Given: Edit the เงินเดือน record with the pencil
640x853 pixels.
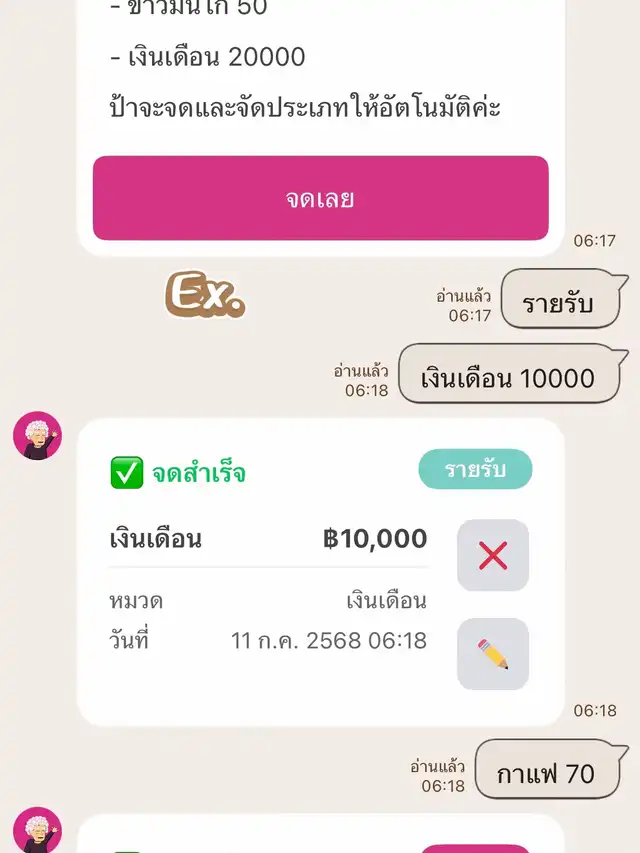Looking at the screenshot, I should [x=492, y=654].
